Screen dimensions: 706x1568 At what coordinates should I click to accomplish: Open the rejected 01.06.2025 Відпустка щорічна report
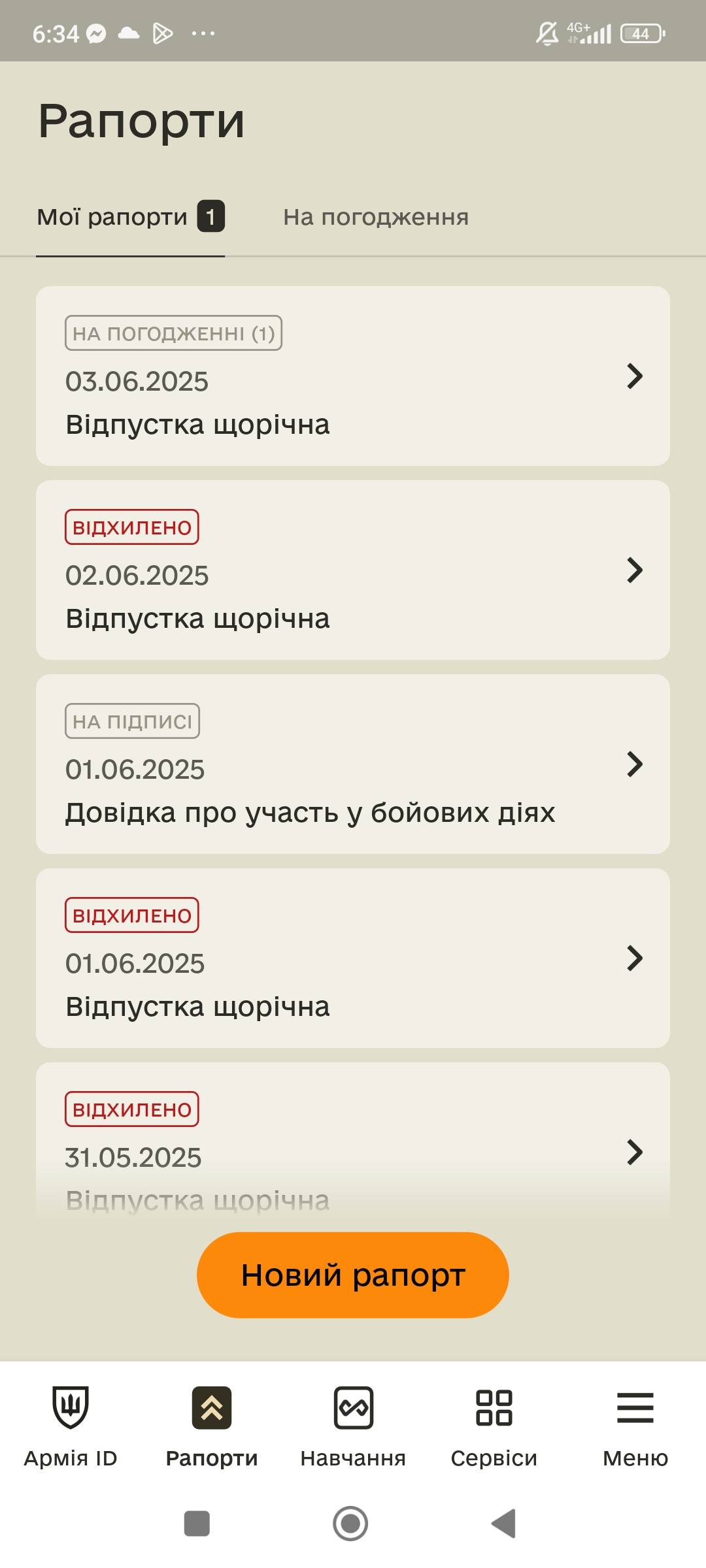(353, 958)
